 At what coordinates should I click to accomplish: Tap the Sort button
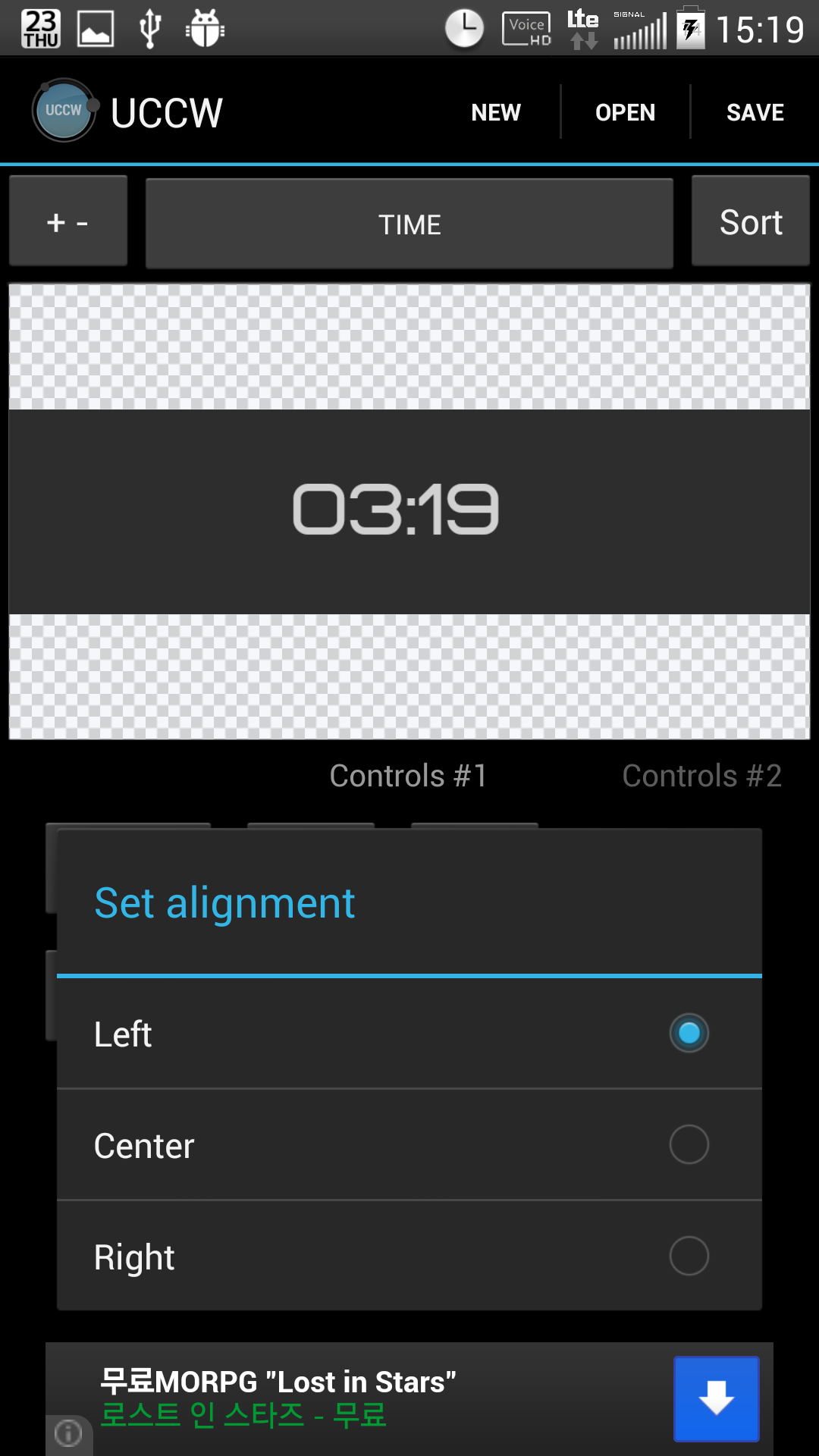[750, 222]
